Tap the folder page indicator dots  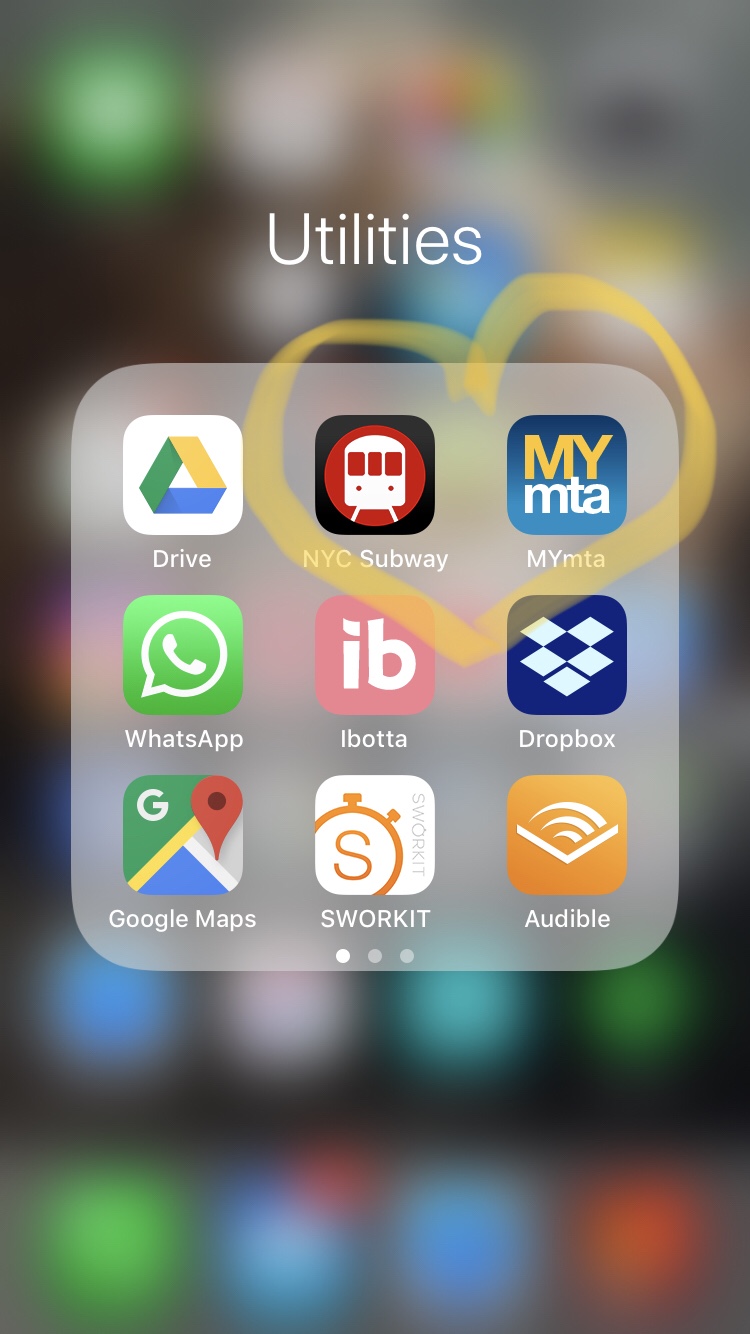[375, 956]
